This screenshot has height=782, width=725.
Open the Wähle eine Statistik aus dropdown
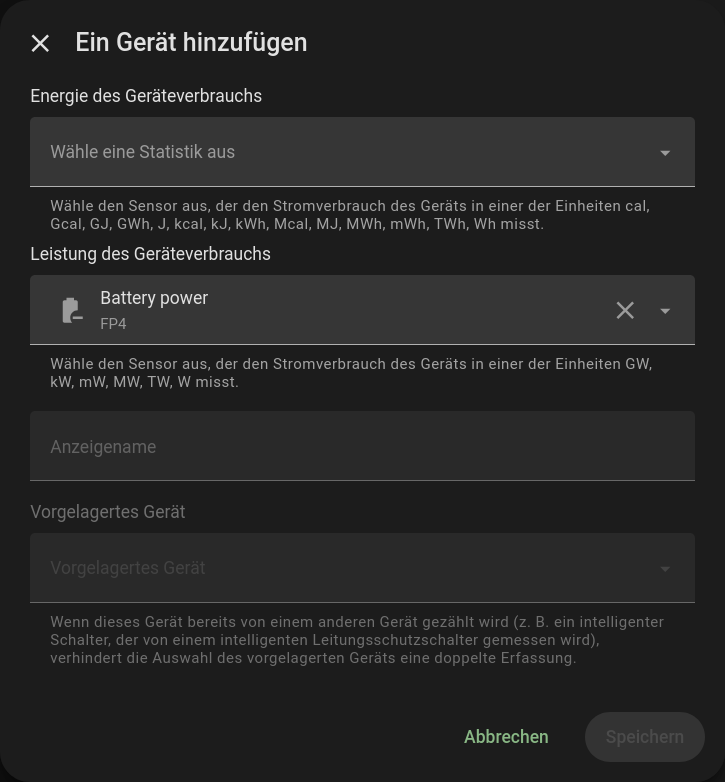(362, 152)
